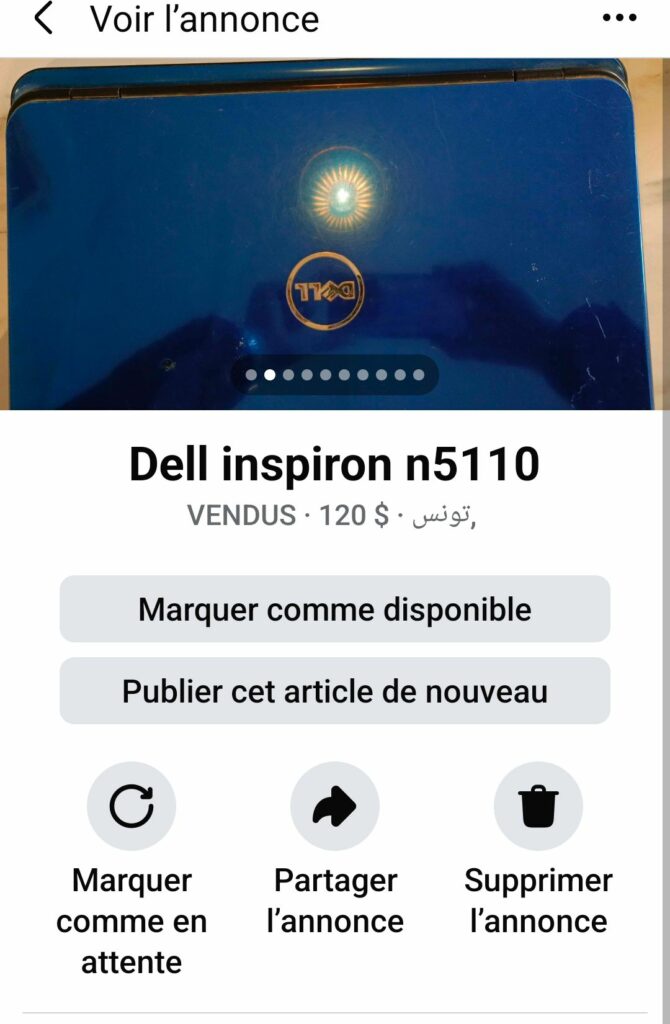This screenshot has width=670, height=1024.
Task: Choose Marquer comme en attente
Action: (132, 806)
